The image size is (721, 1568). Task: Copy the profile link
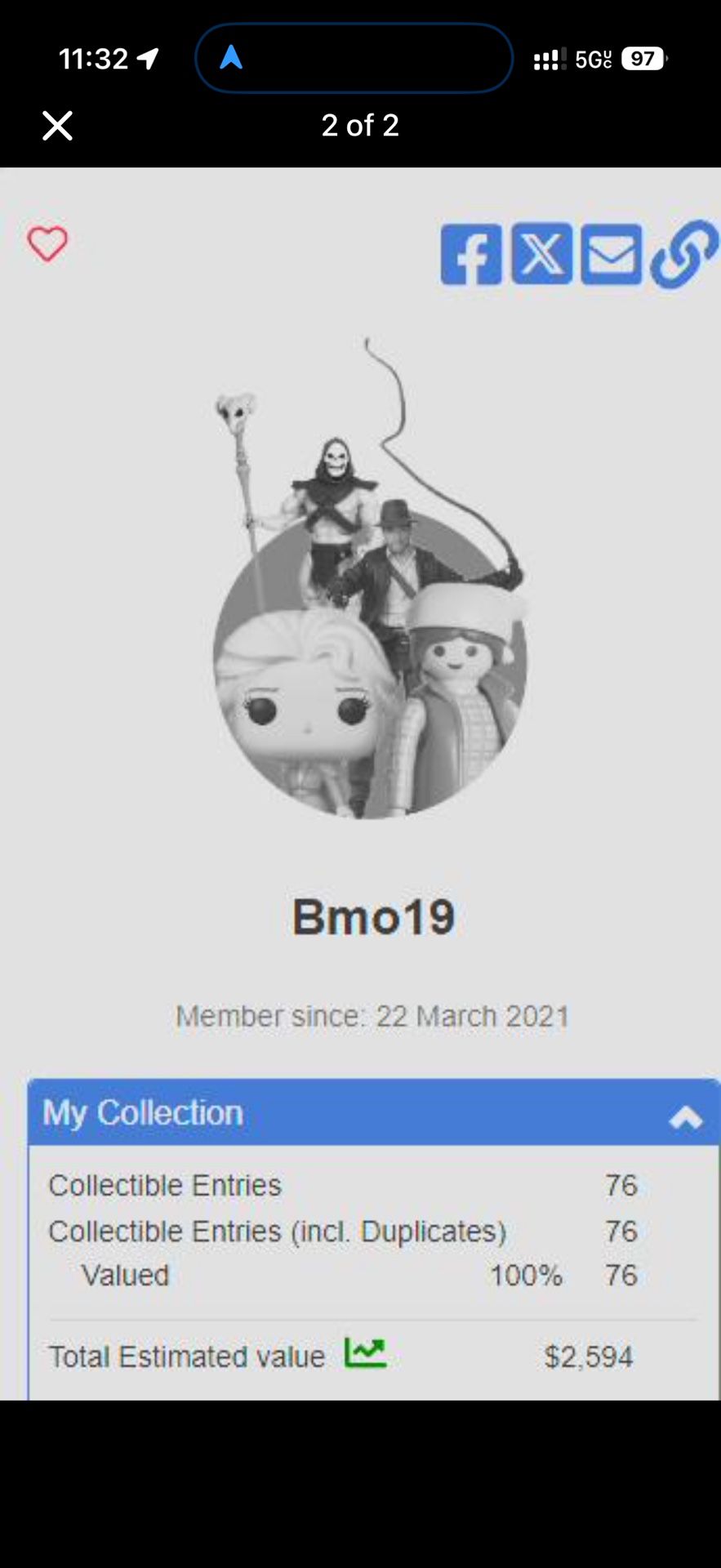coord(684,254)
